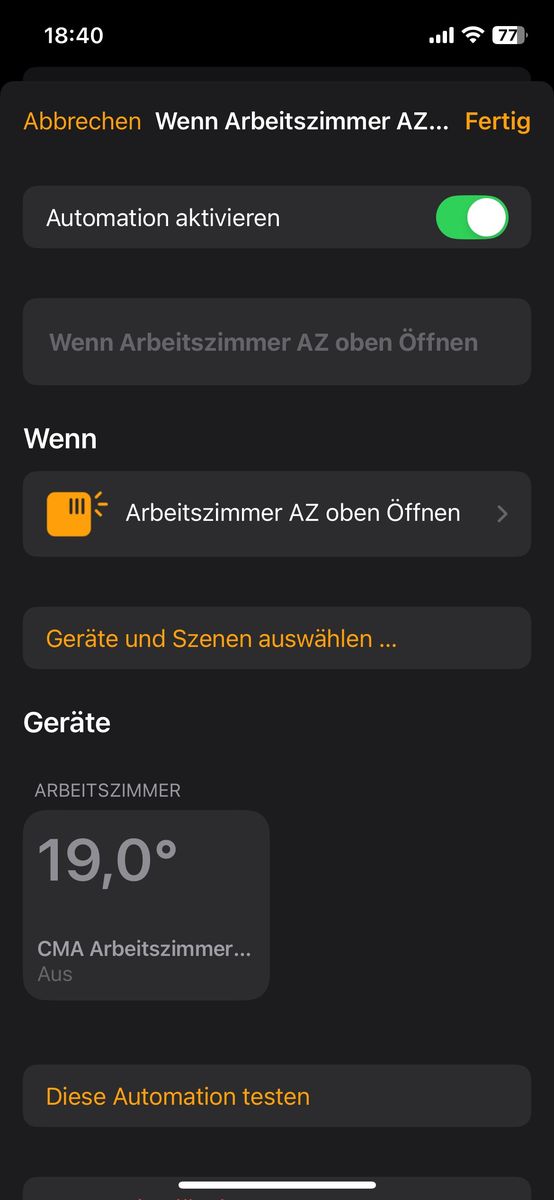
Task: Edit the automation name field
Action: [277, 342]
